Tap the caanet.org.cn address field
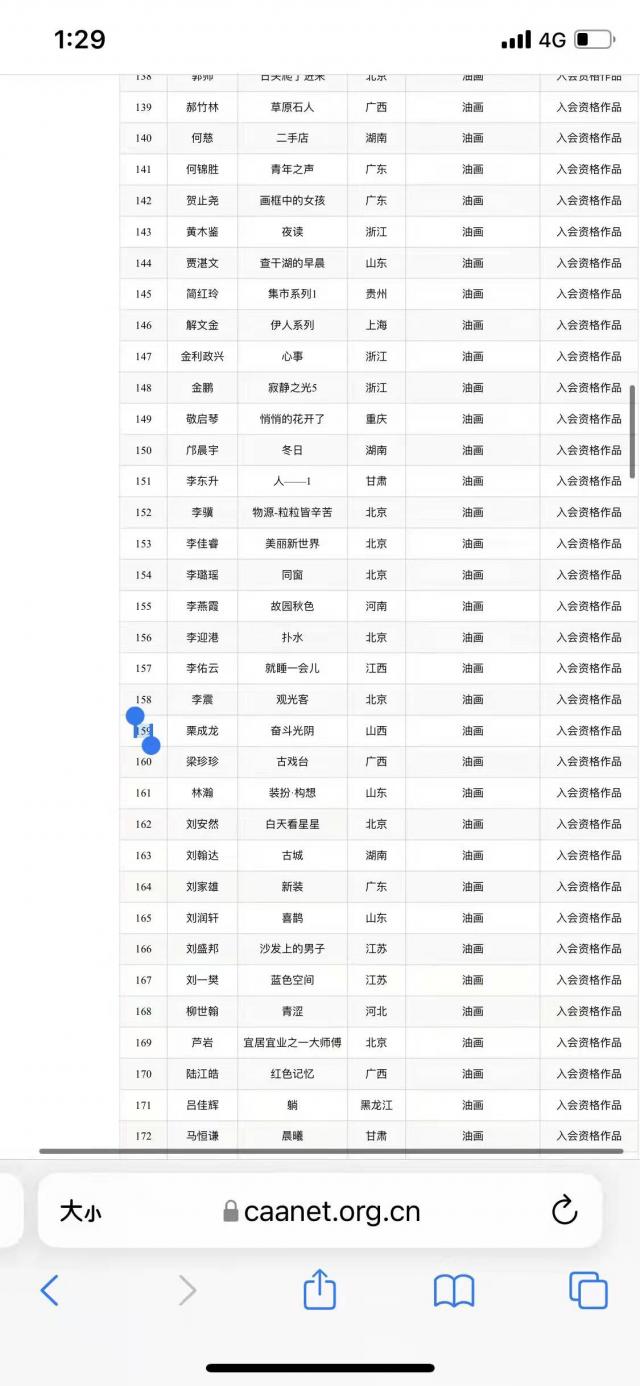This screenshot has width=640, height=1386. (x=320, y=1211)
